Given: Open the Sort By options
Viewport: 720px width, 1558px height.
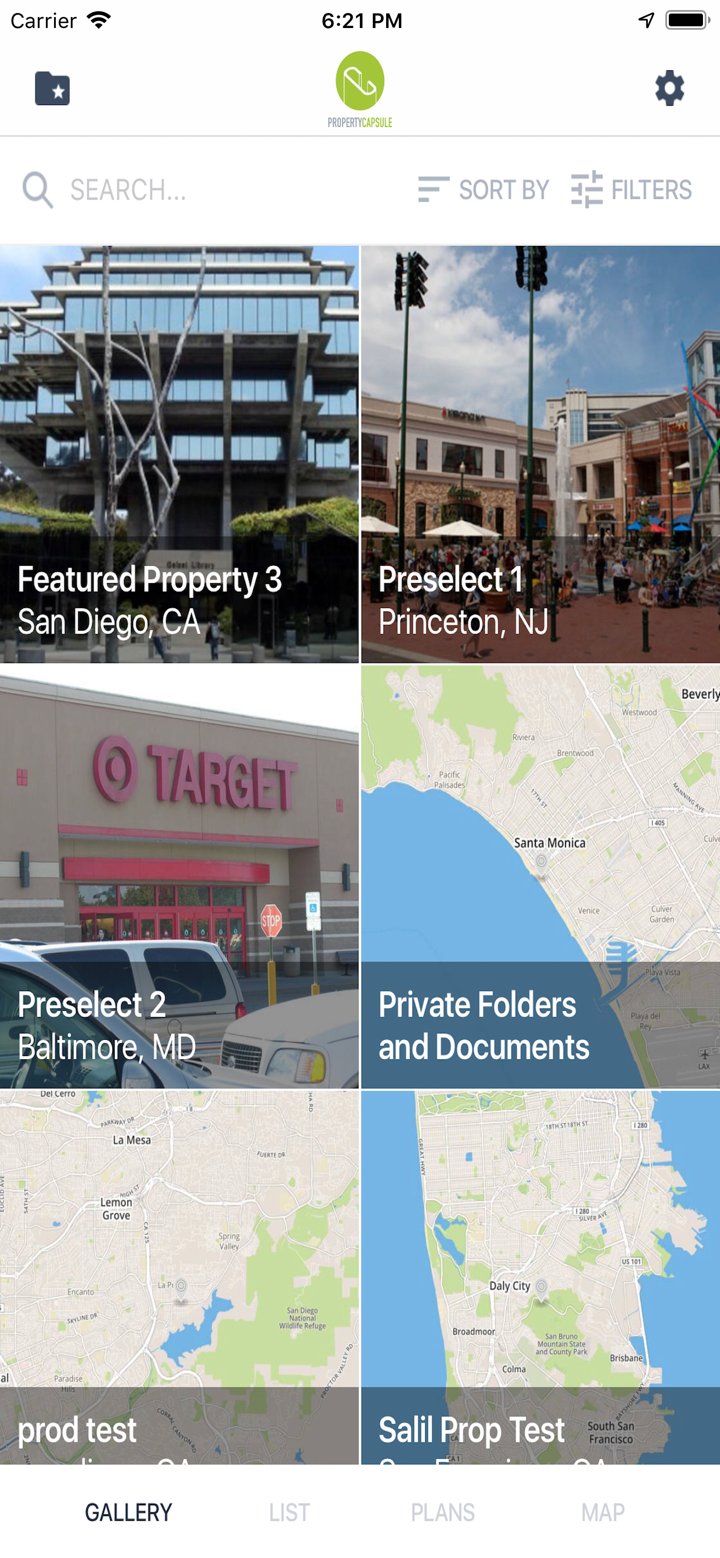Looking at the screenshot, I should tap(483, 189).
